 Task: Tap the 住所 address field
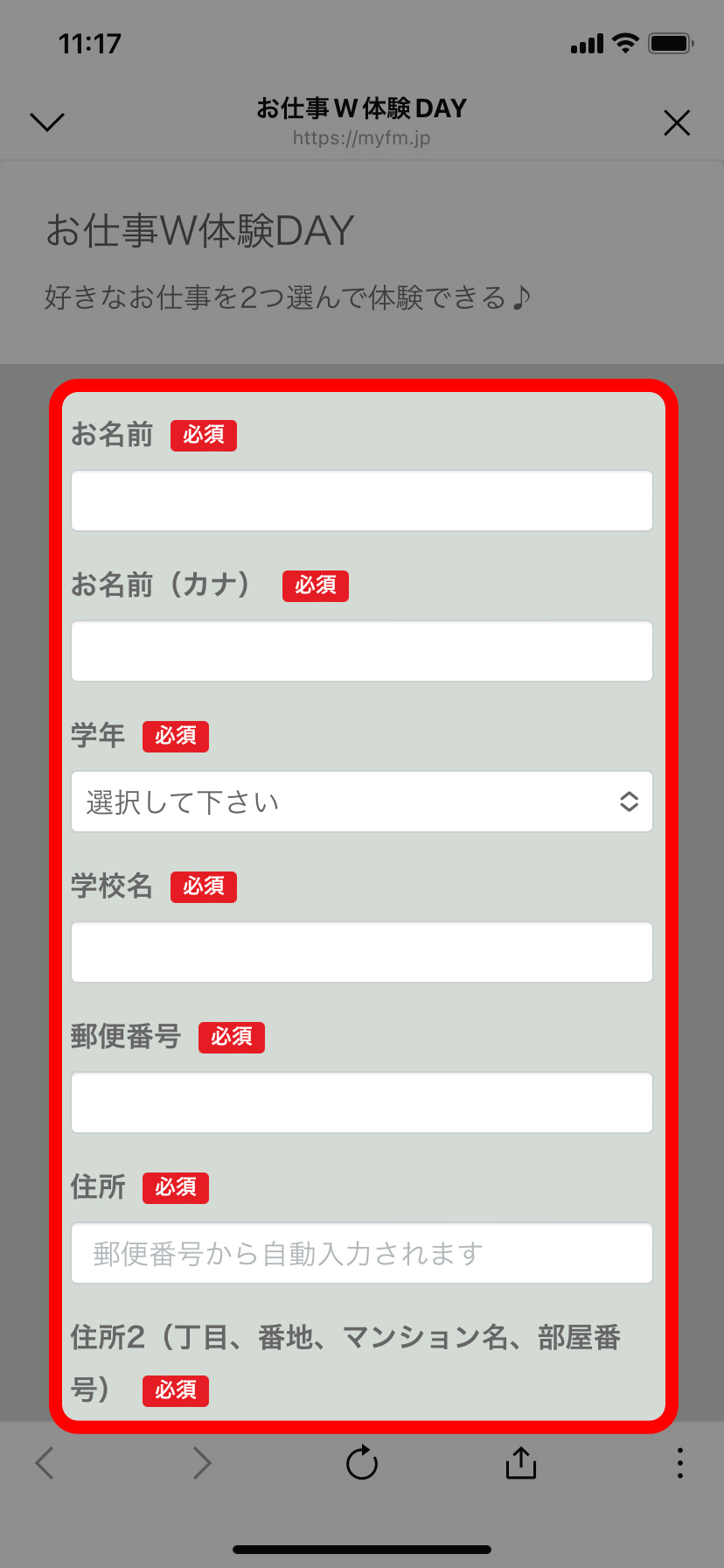pos(362,1253)
